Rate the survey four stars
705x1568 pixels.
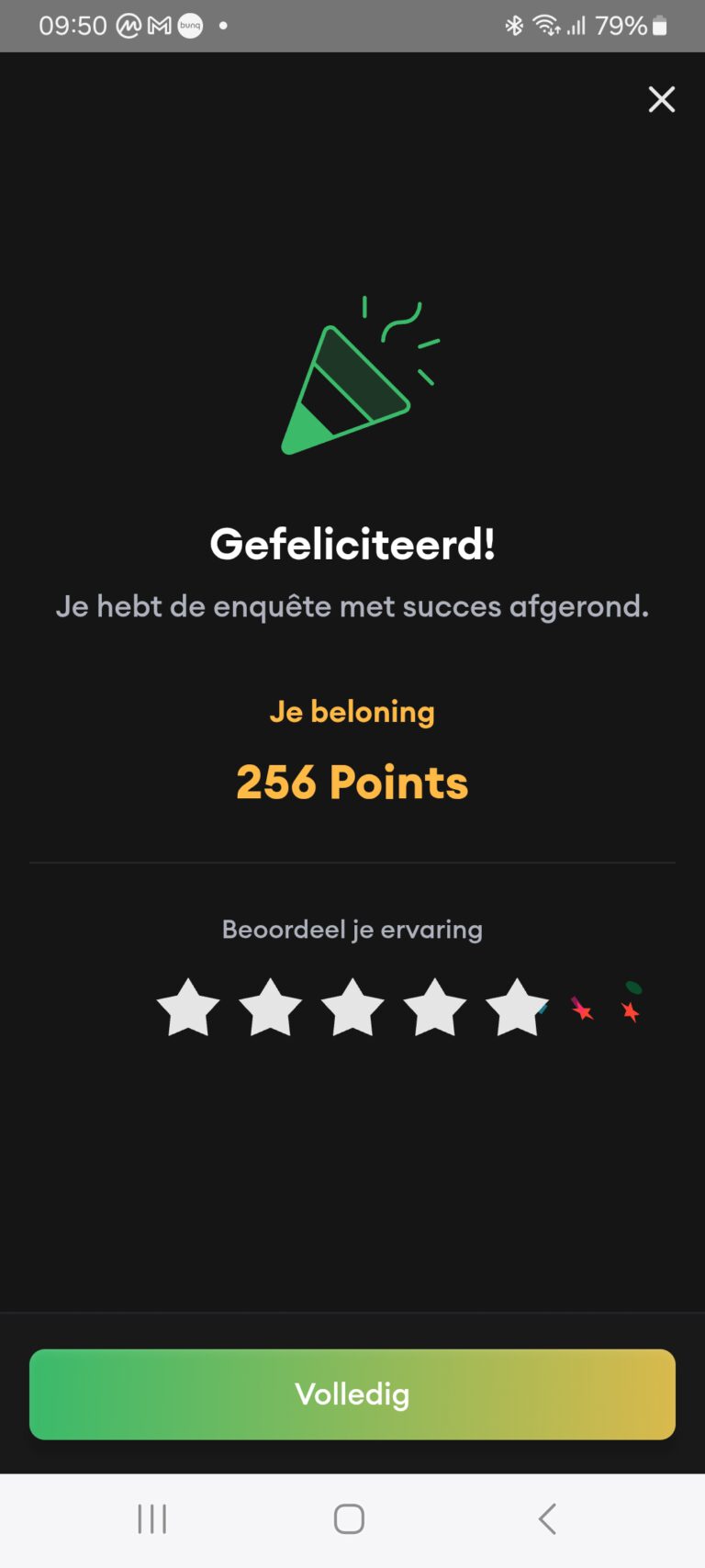click(x=435, y=1008)
